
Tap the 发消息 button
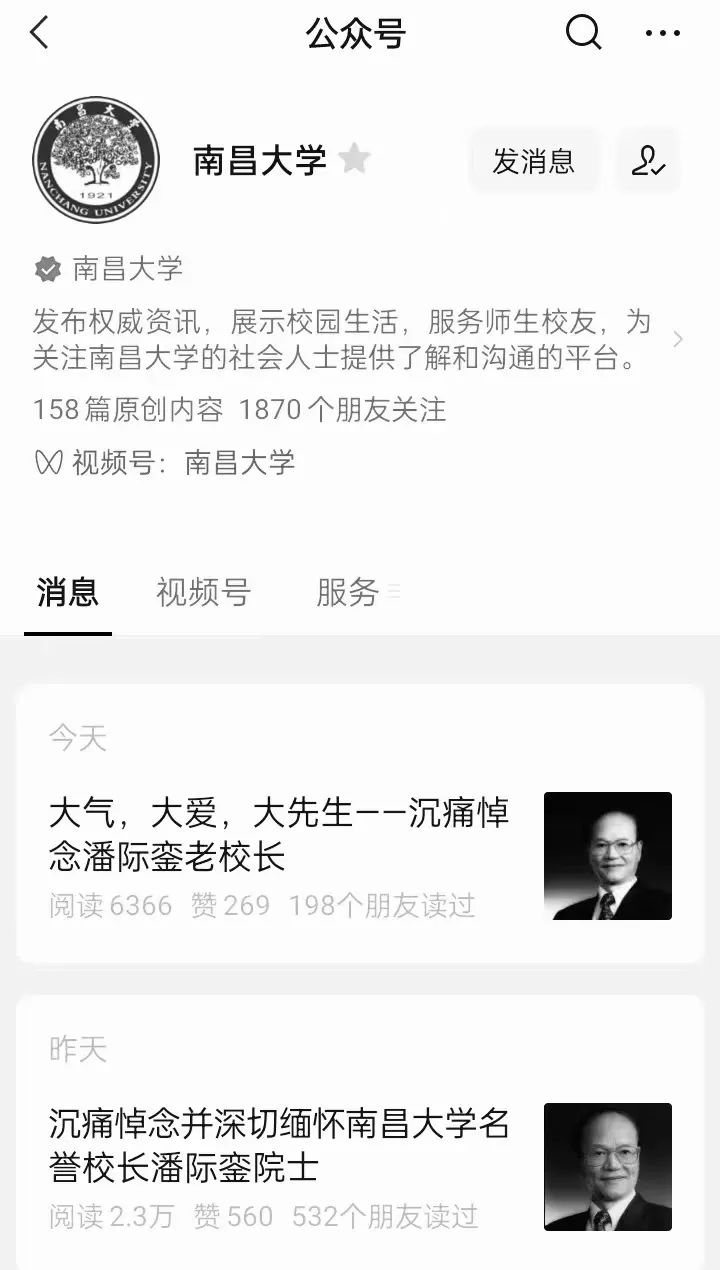[x=534, y=160]
